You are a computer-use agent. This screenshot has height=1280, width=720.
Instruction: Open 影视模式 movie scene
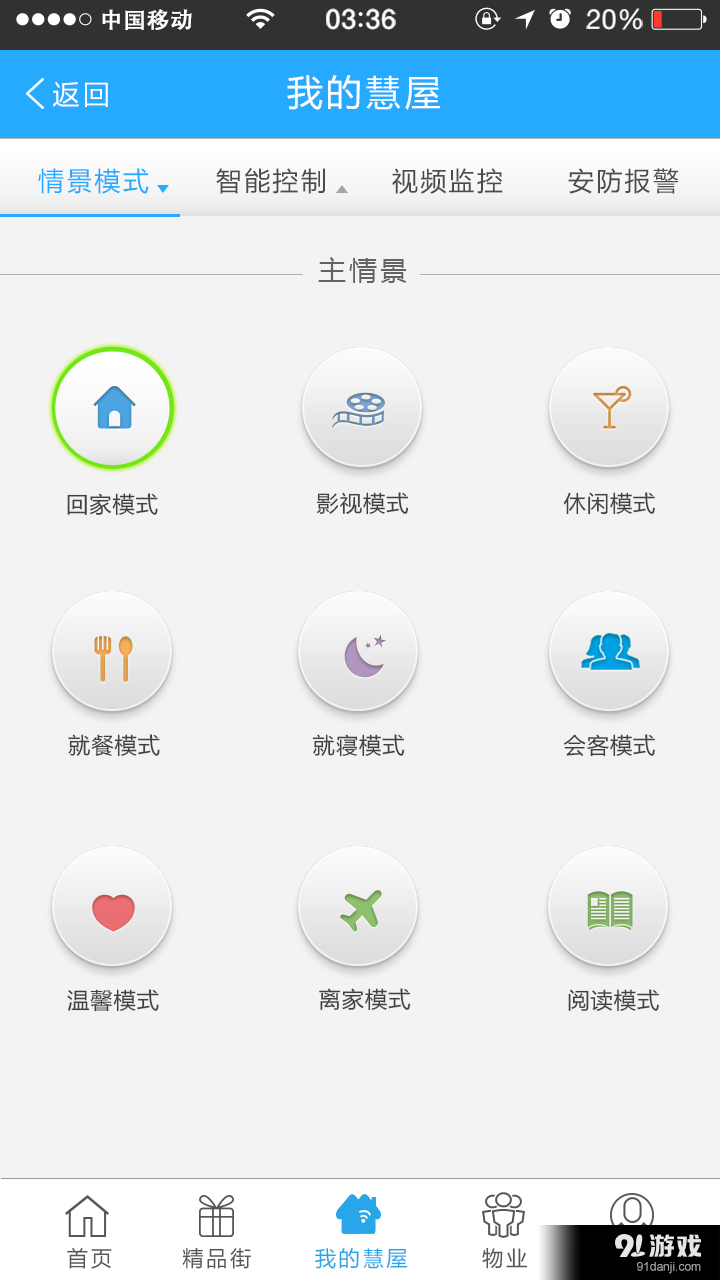tap(361, 407)
